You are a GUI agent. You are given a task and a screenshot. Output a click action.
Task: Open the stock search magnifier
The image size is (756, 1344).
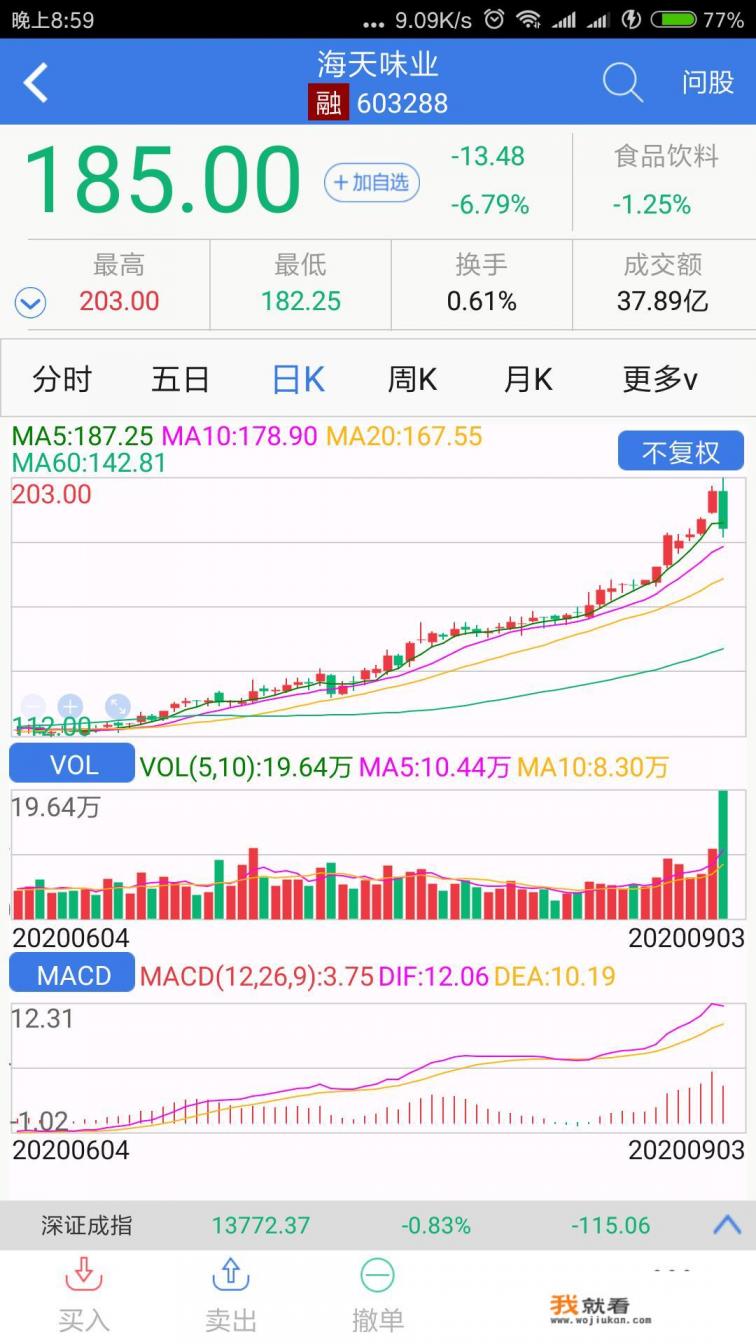[x=622, y=82]
